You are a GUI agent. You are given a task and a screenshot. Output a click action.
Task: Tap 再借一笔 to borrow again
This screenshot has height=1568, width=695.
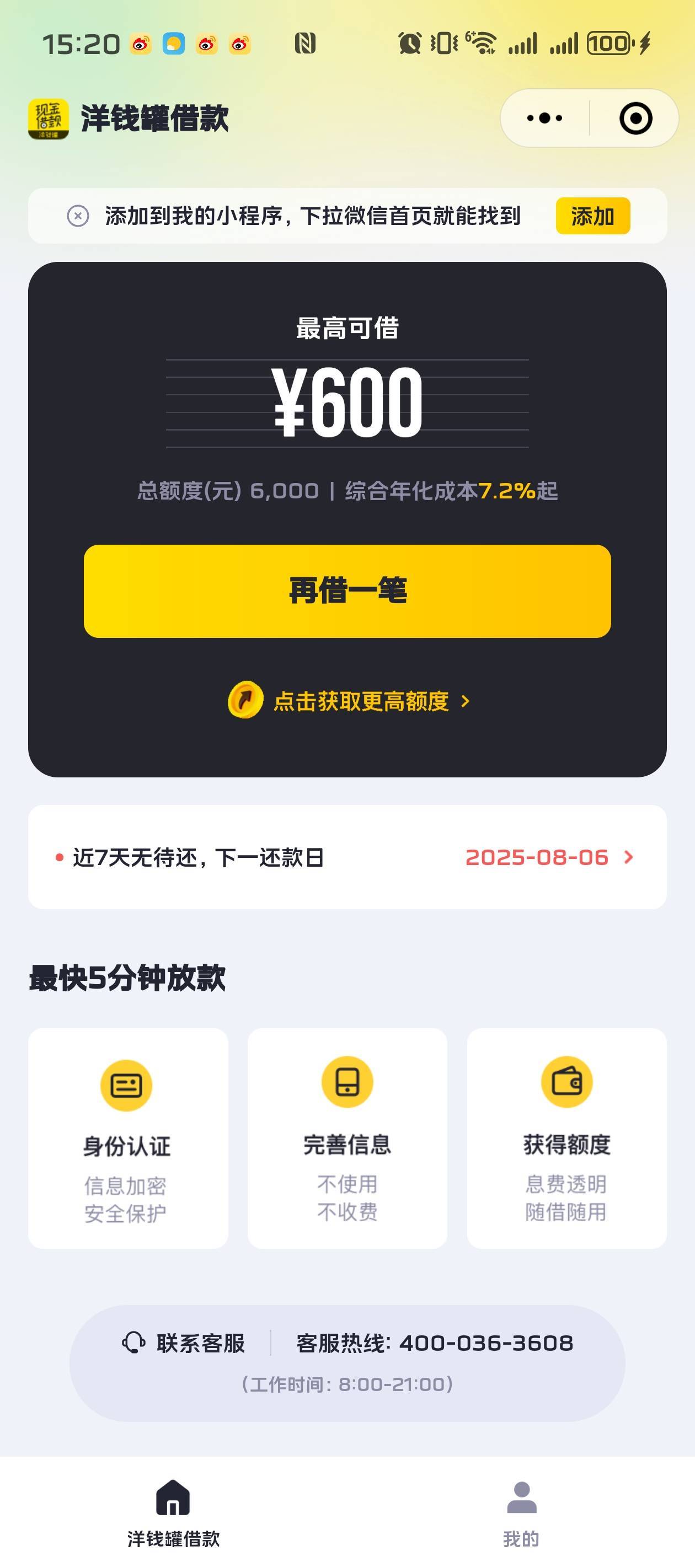pyautogui.click(x=347, y=591)
